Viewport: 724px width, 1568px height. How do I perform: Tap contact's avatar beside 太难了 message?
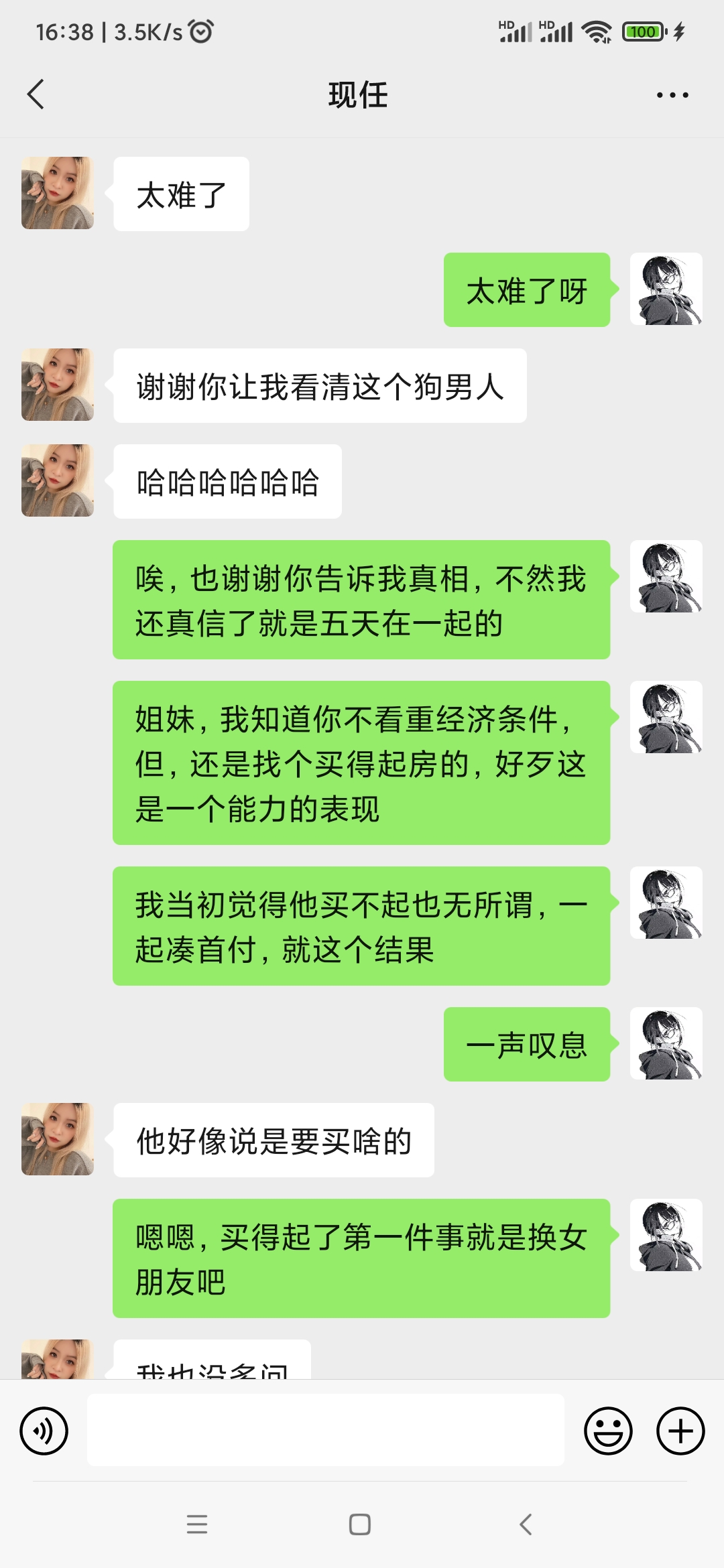[x=58, y=193]
